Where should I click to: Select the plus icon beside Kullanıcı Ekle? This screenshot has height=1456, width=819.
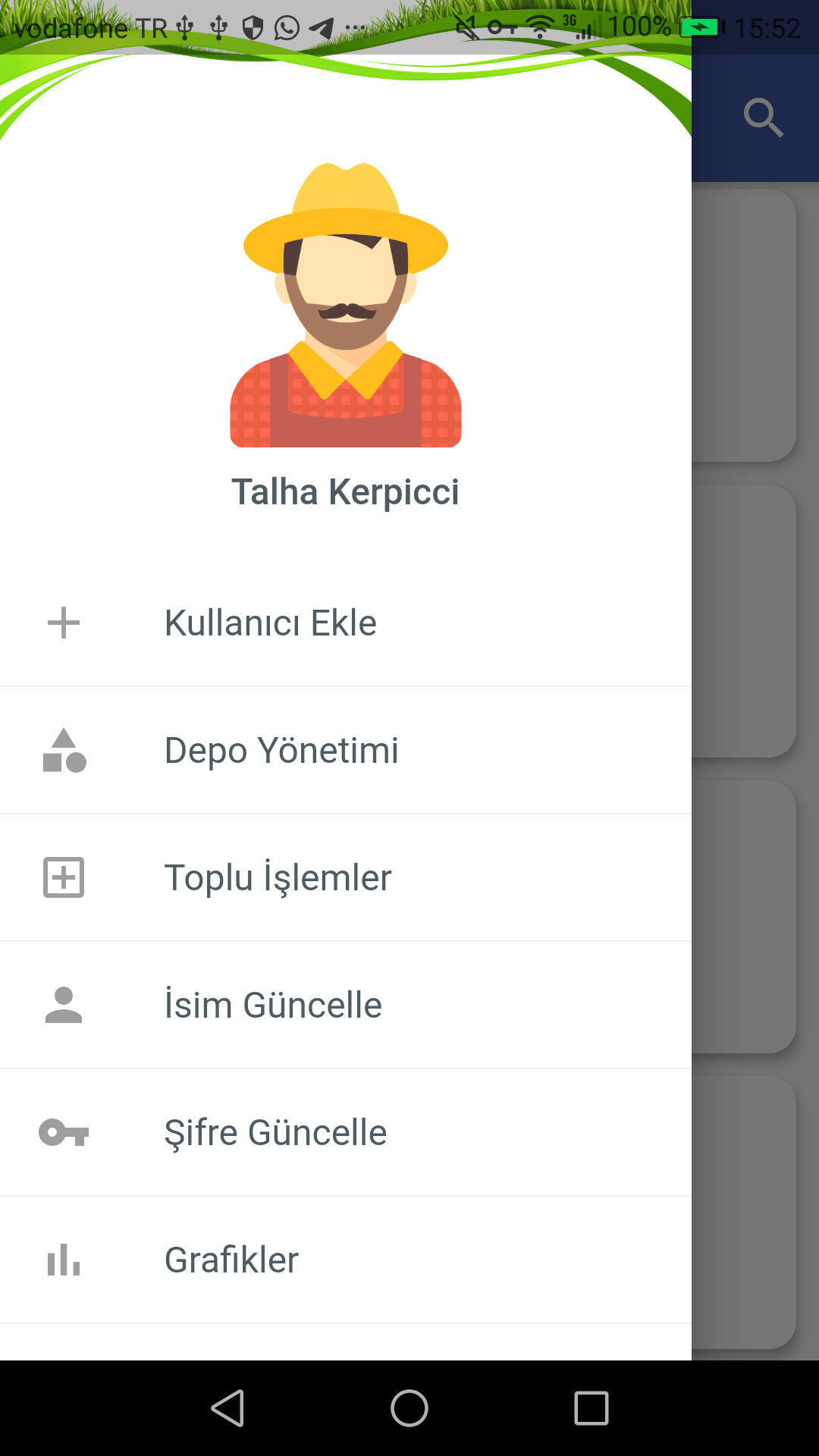pos(63,623)
